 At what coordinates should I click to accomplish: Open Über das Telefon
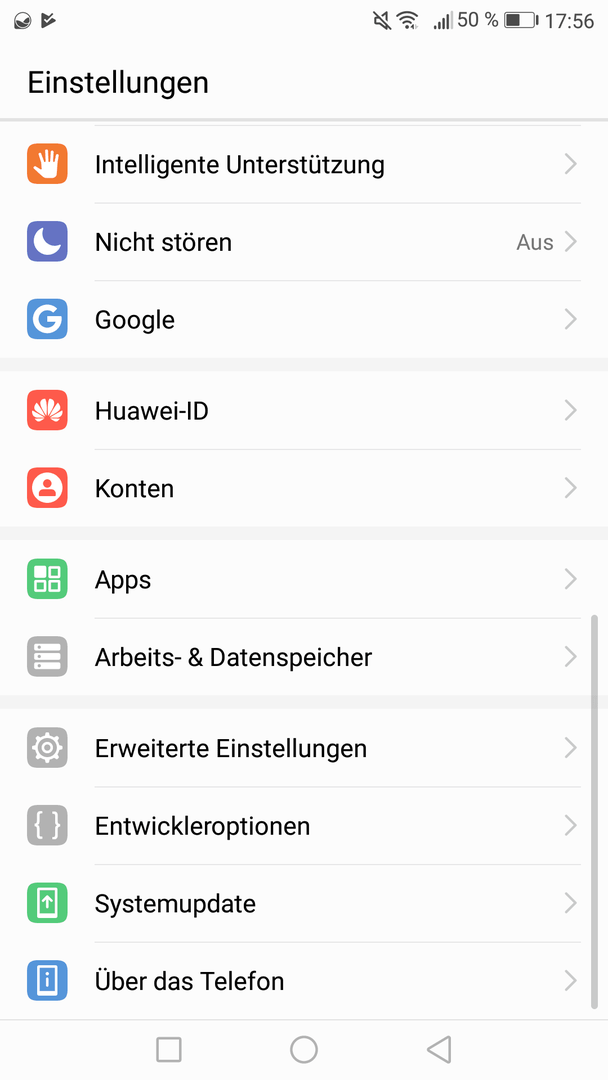click(304, 981)
